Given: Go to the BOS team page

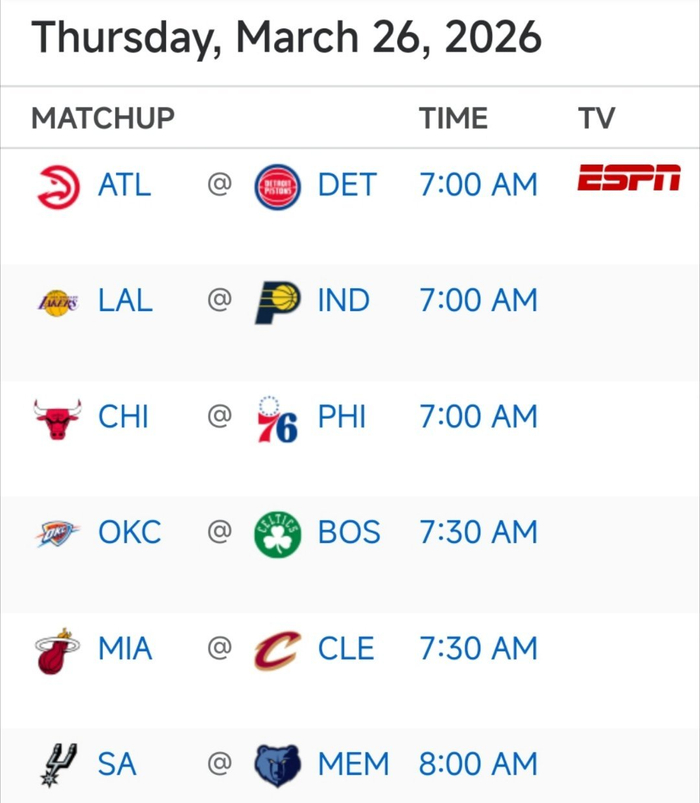Looking at the screenshot, I should tap(349, 533).
